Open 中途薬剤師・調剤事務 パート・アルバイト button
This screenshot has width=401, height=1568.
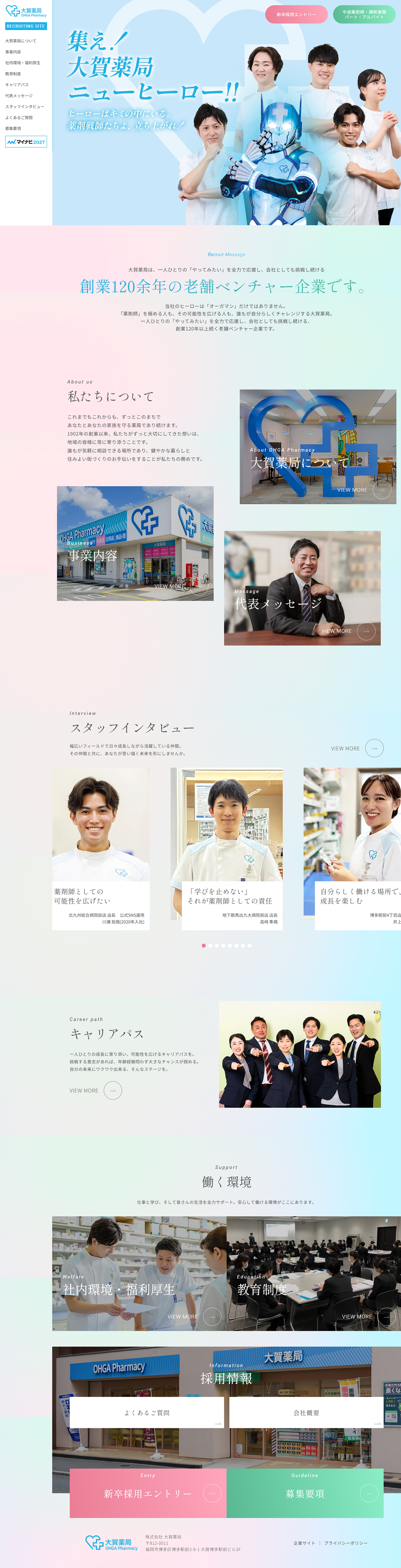(364, 14)
